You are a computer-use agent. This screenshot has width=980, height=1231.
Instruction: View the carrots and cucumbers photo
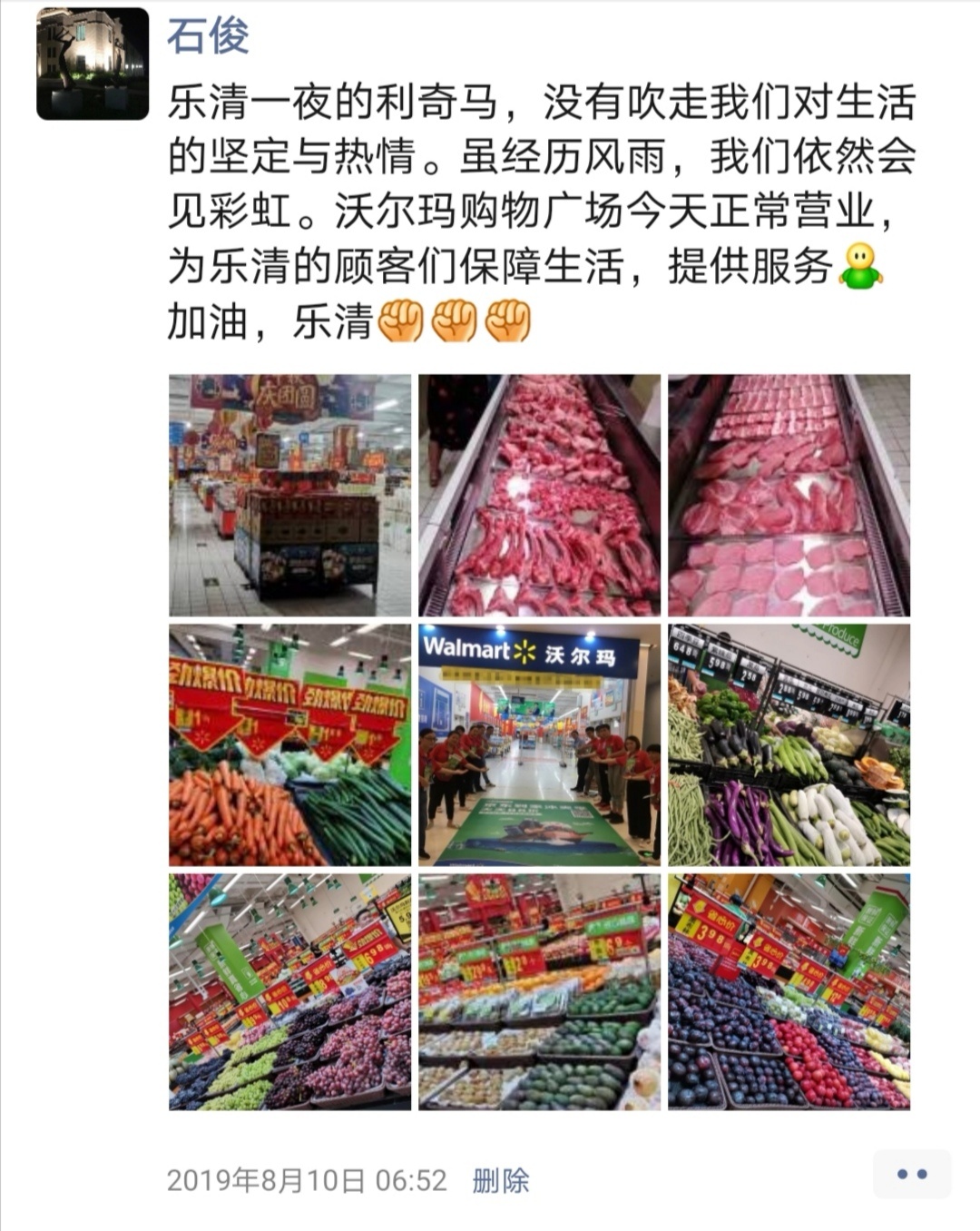click(x=289, y=744)
